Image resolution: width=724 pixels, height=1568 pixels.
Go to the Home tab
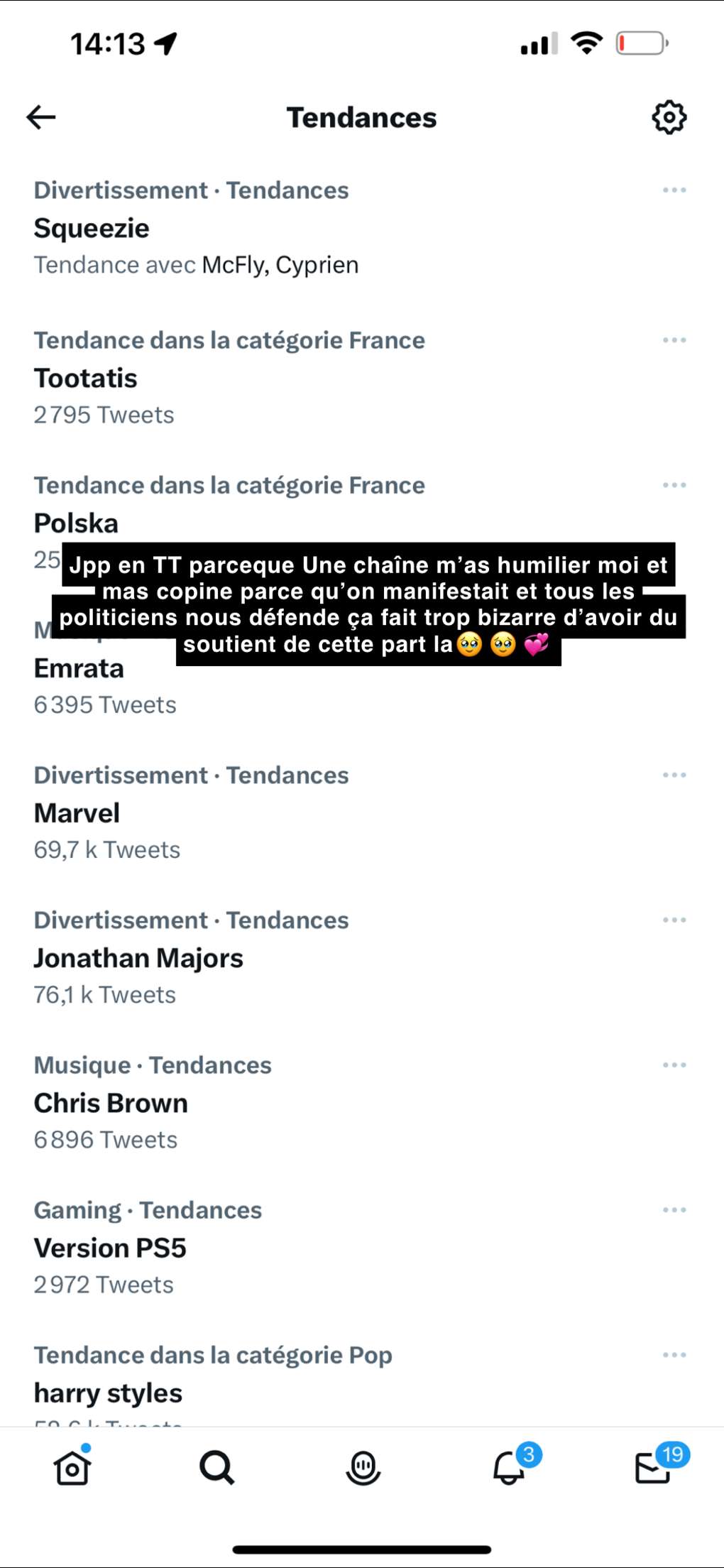(x=72, y=1466)
